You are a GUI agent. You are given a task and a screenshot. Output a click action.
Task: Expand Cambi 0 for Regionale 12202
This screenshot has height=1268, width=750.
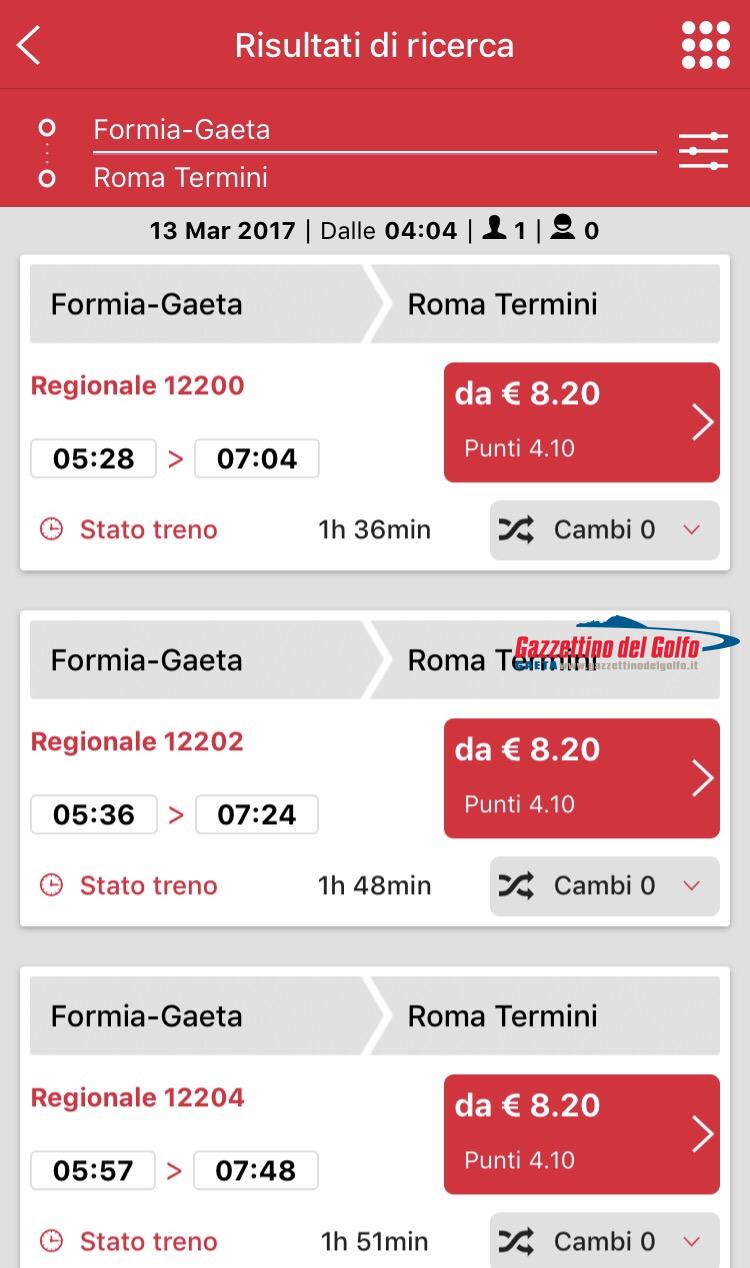pos(604,886)
